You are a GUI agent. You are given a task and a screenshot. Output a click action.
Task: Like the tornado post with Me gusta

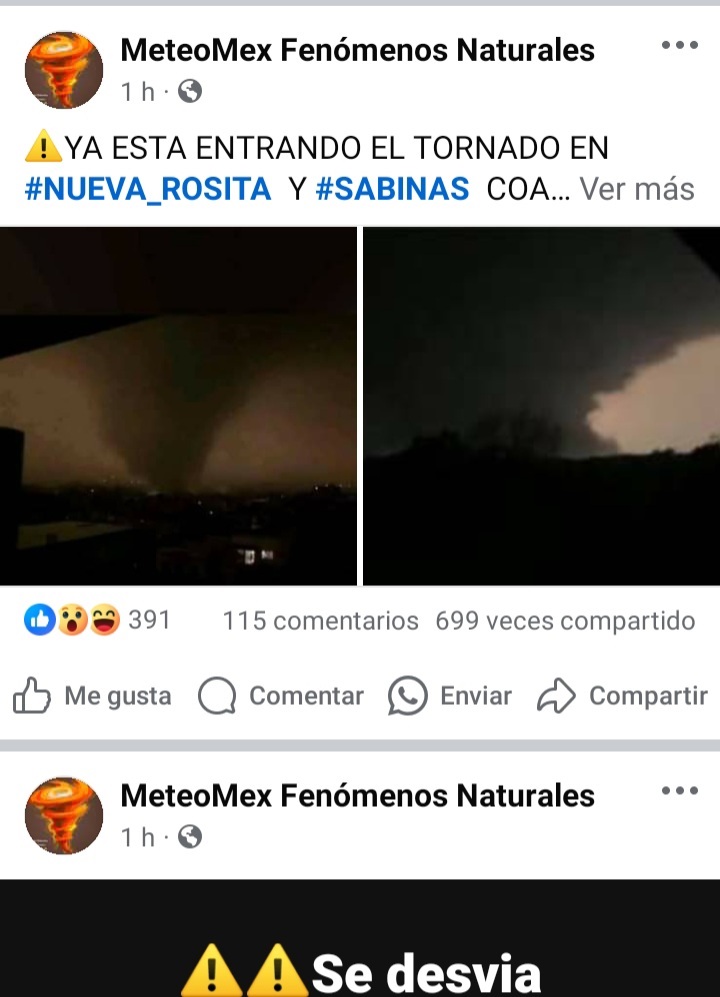pyautogui.click(x=92, y=696)
